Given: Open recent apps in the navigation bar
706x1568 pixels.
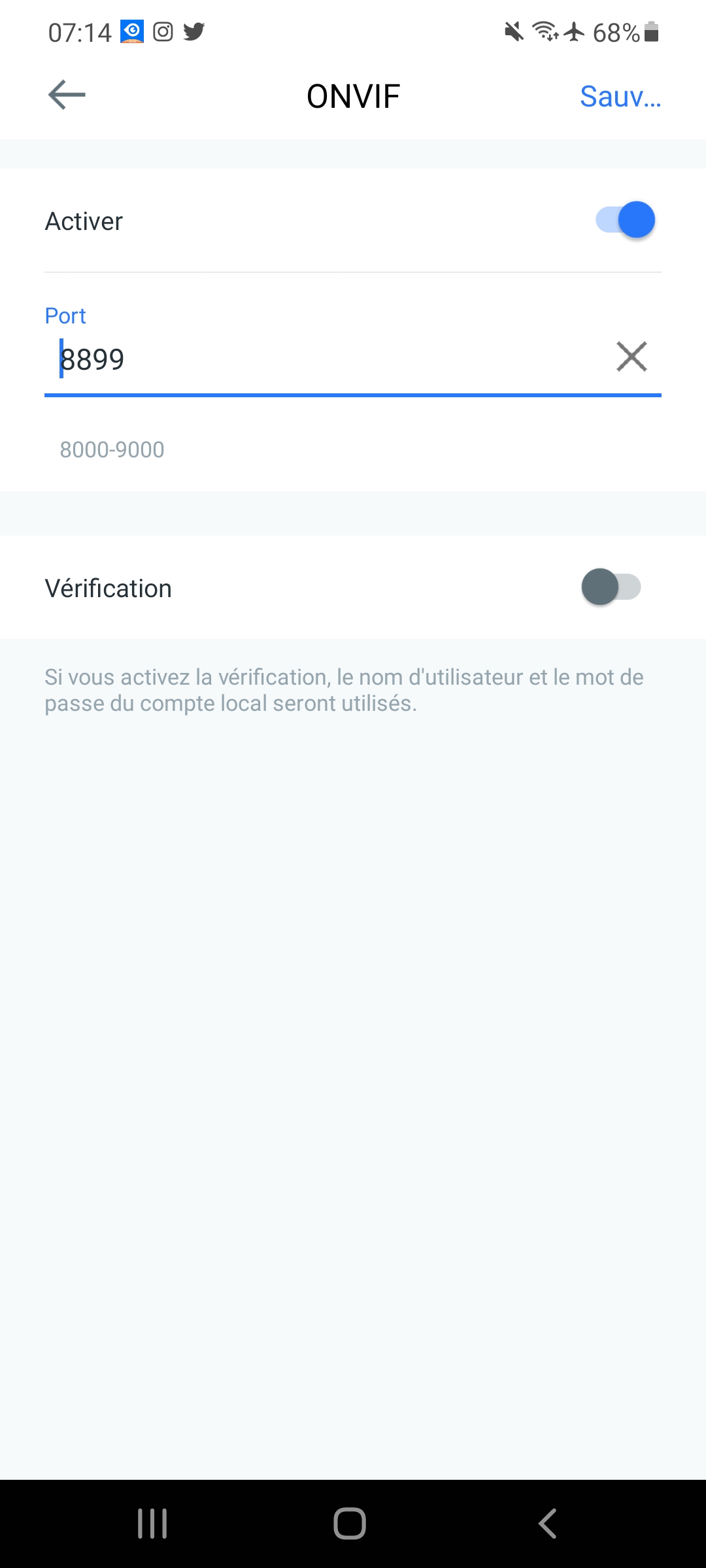Looking at the screenshot, I should coord(152,1524).
